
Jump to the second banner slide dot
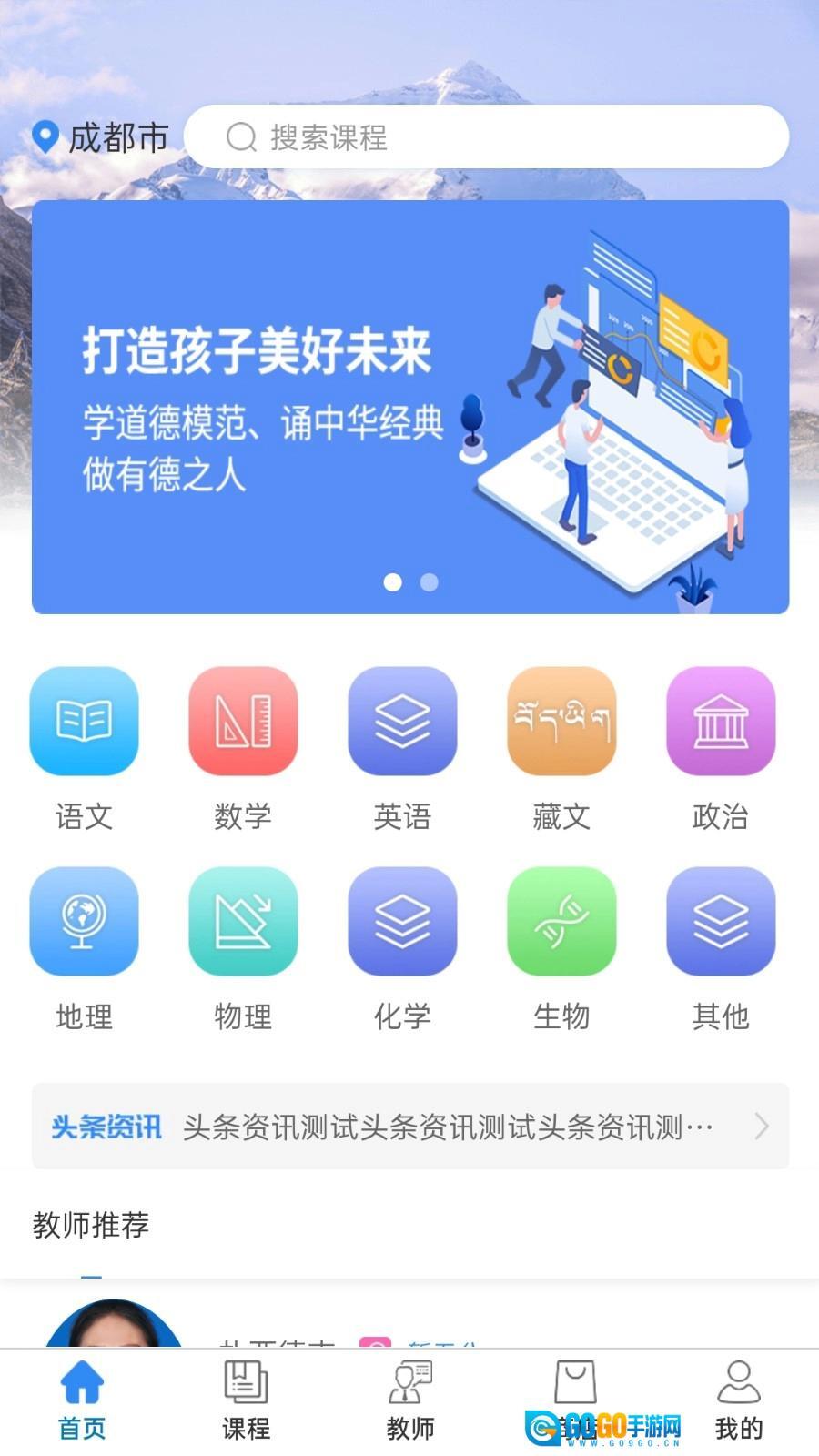(430, 582)
